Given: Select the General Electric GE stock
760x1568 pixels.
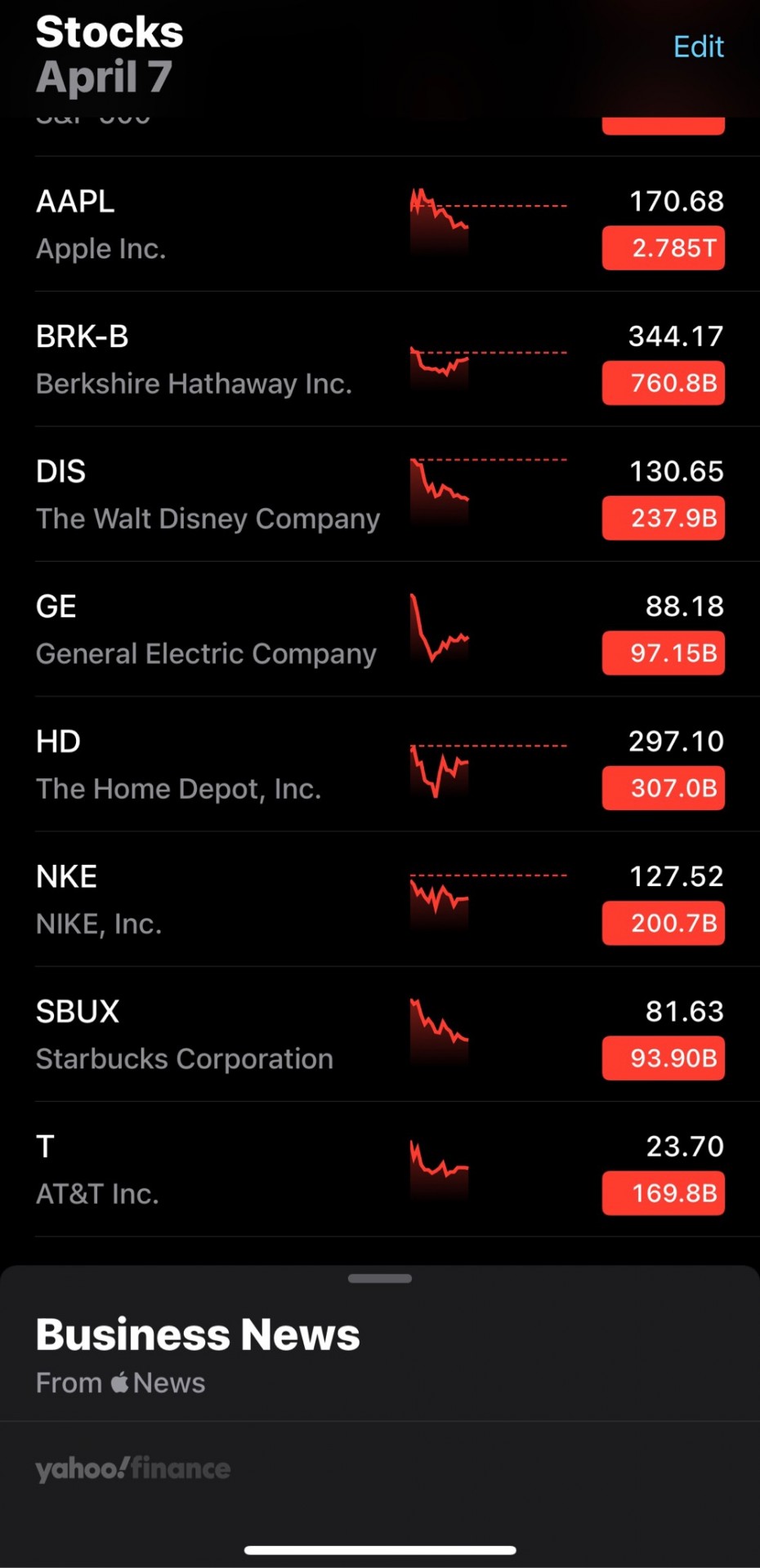Looking at the screenshot, I should point(380,629).
